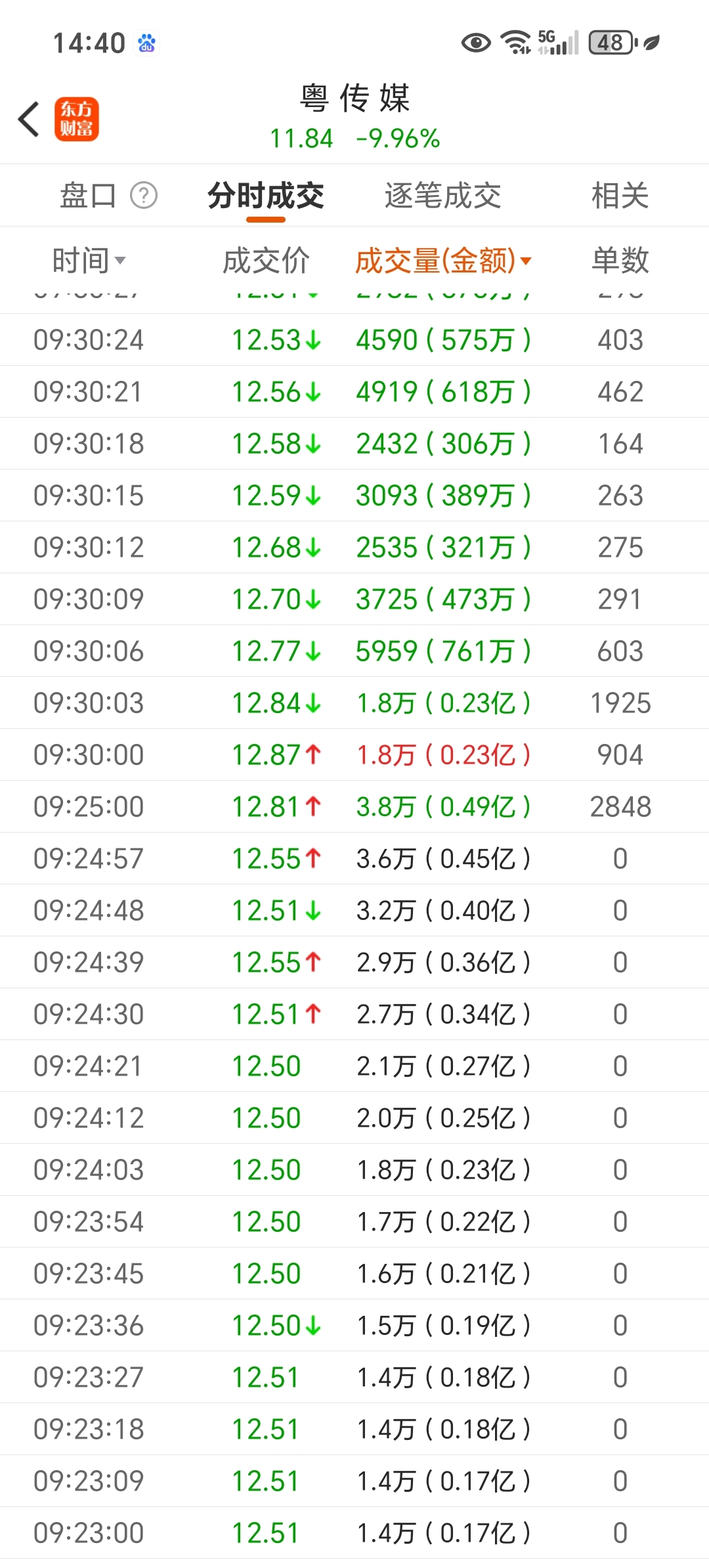The height and width of the screenshot is (1568, 709).
Task: Sort by the 成交量(金额) column header
Action: [x=443, y=260]
